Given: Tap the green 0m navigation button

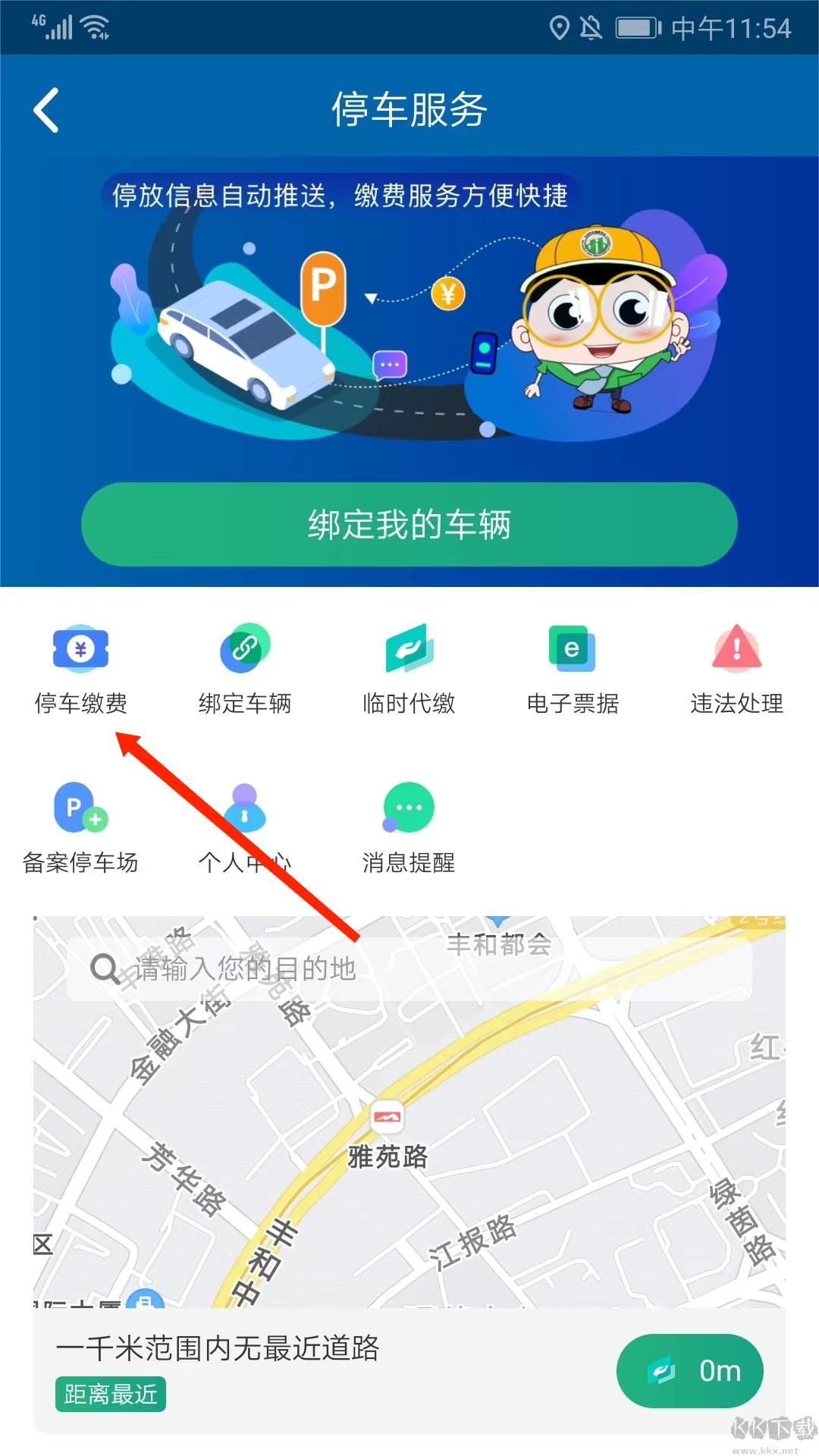Looking at the screenshot, I should tap(689, 1370).
